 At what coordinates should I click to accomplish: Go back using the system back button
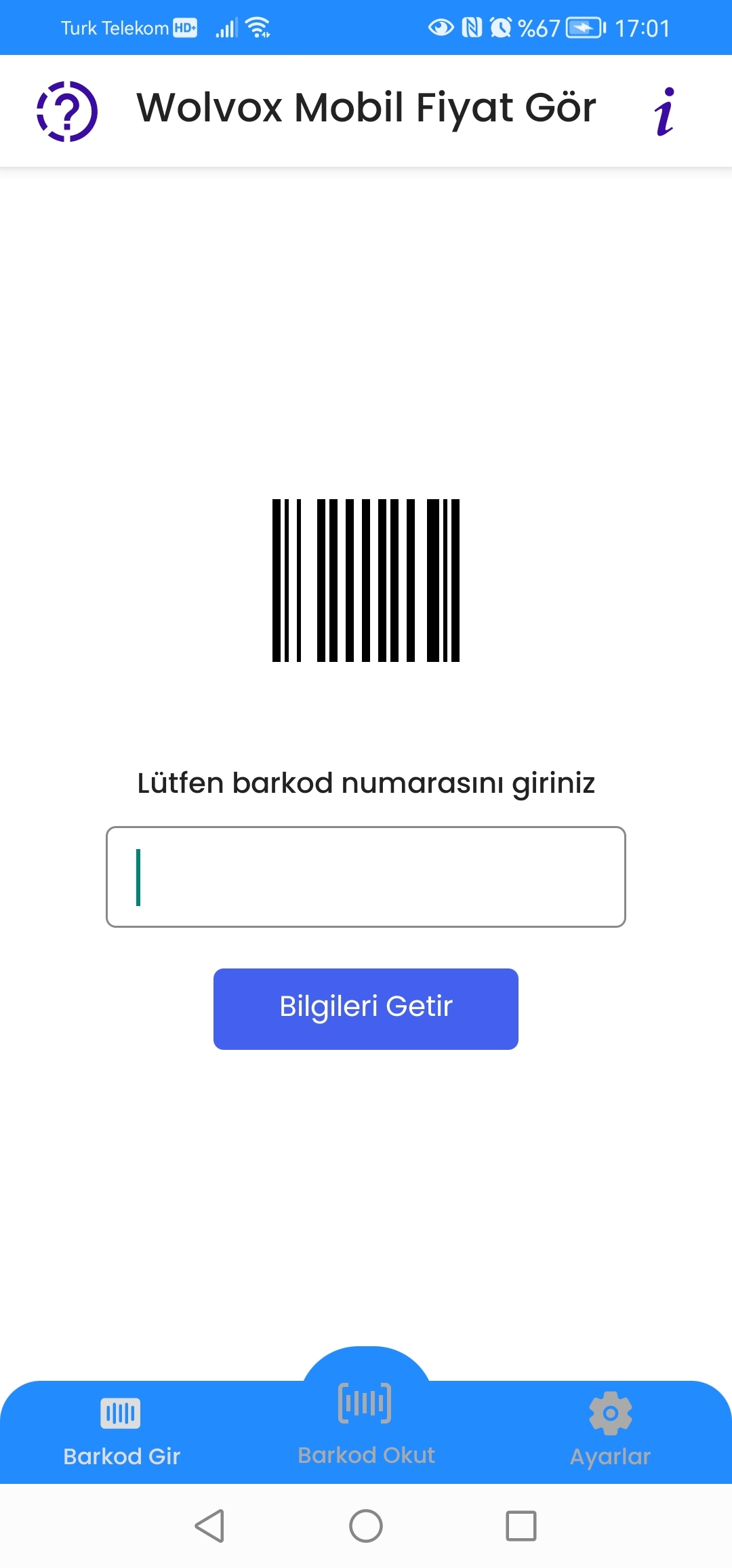210,1526
